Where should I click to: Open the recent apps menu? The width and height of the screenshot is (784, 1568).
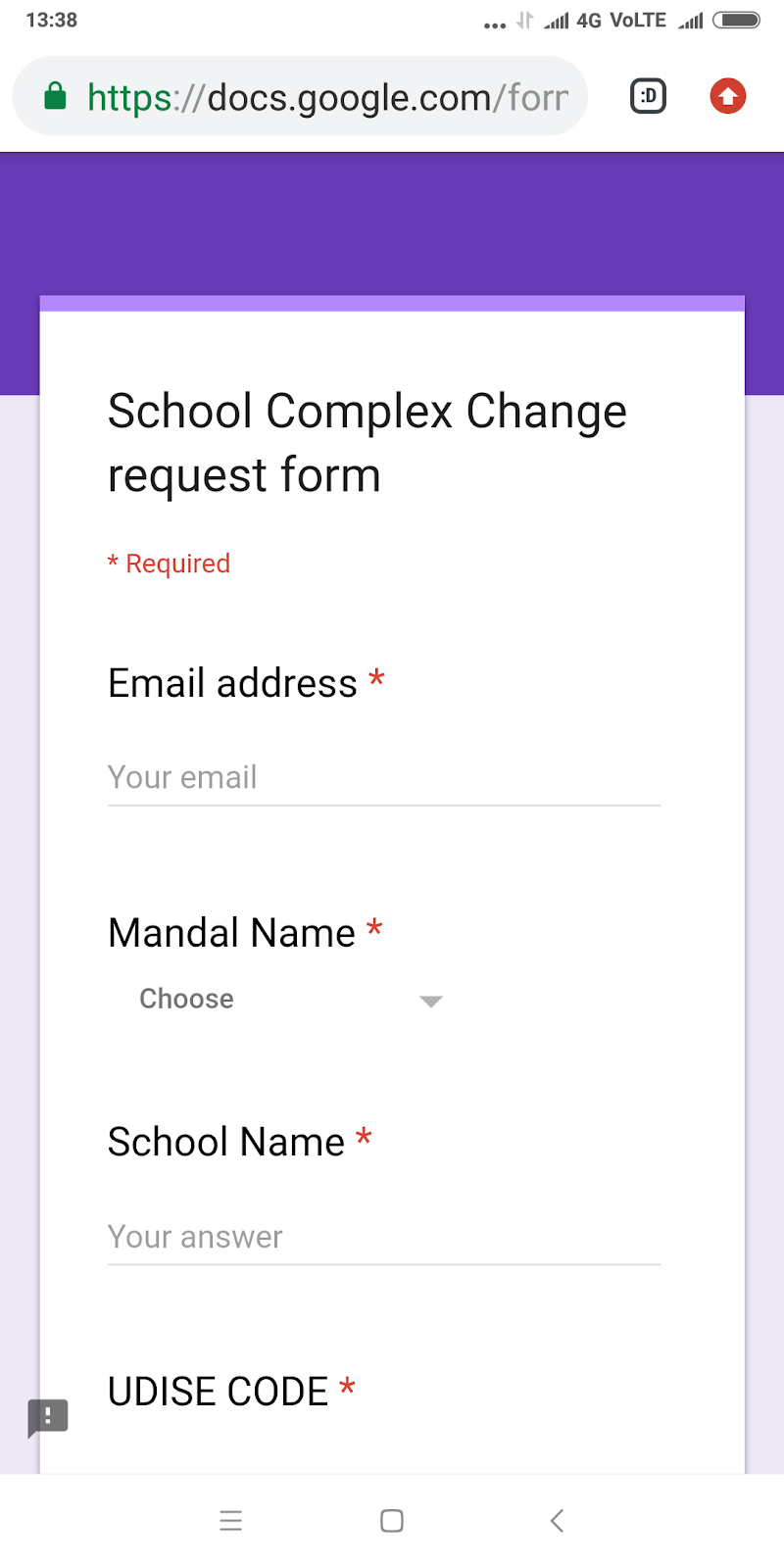point(231,1521)
